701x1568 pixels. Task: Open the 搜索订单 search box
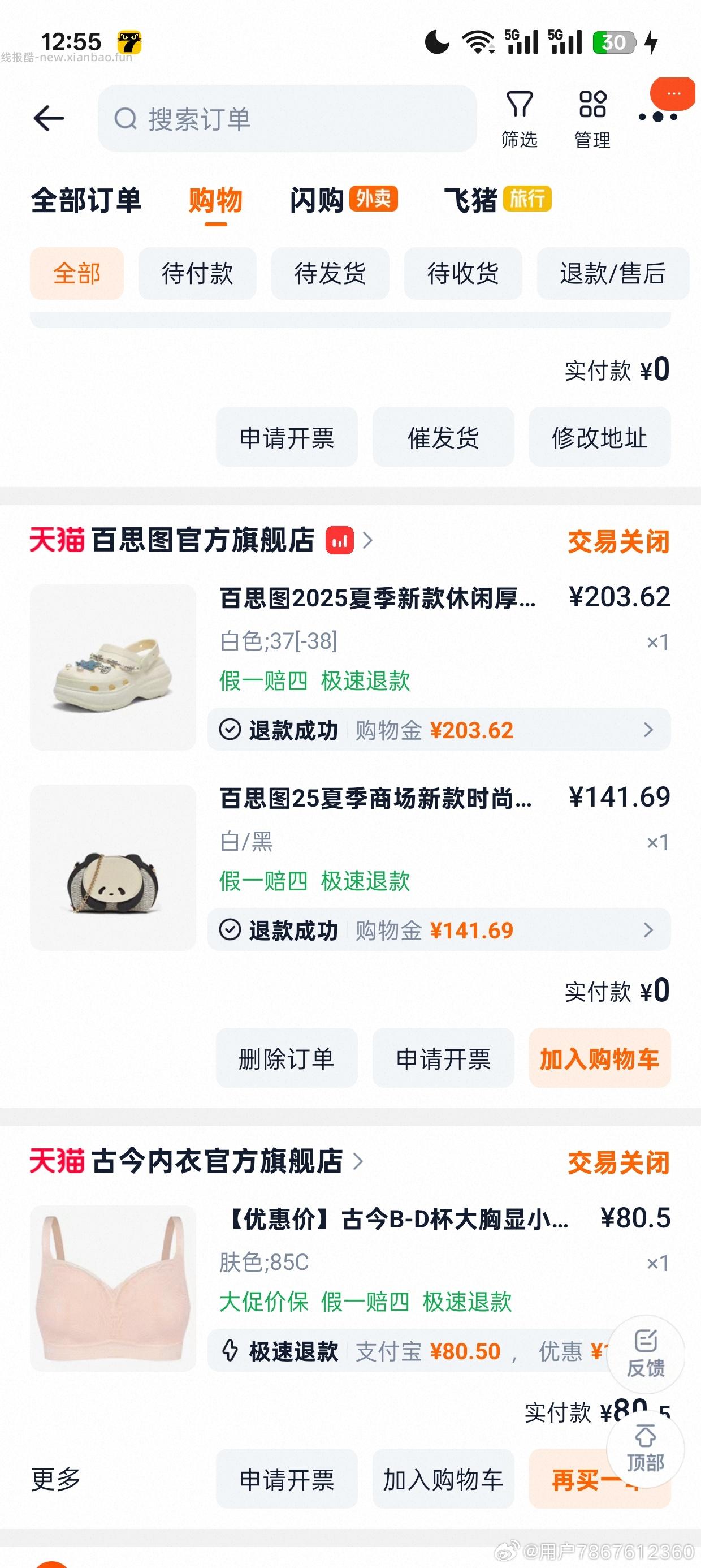tap(287, 119)
